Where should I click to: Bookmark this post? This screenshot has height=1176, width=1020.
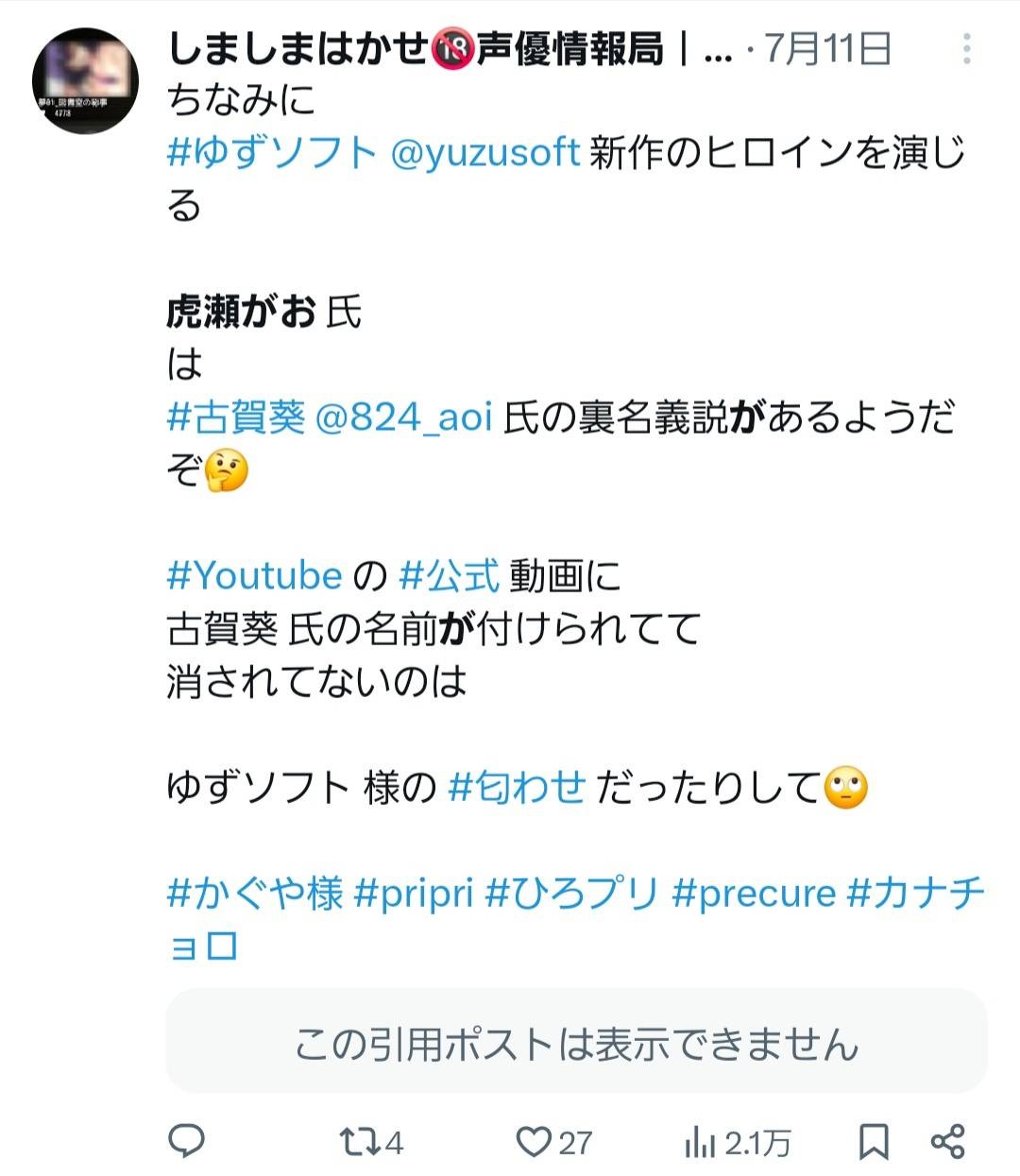(x=874, y=1142)
